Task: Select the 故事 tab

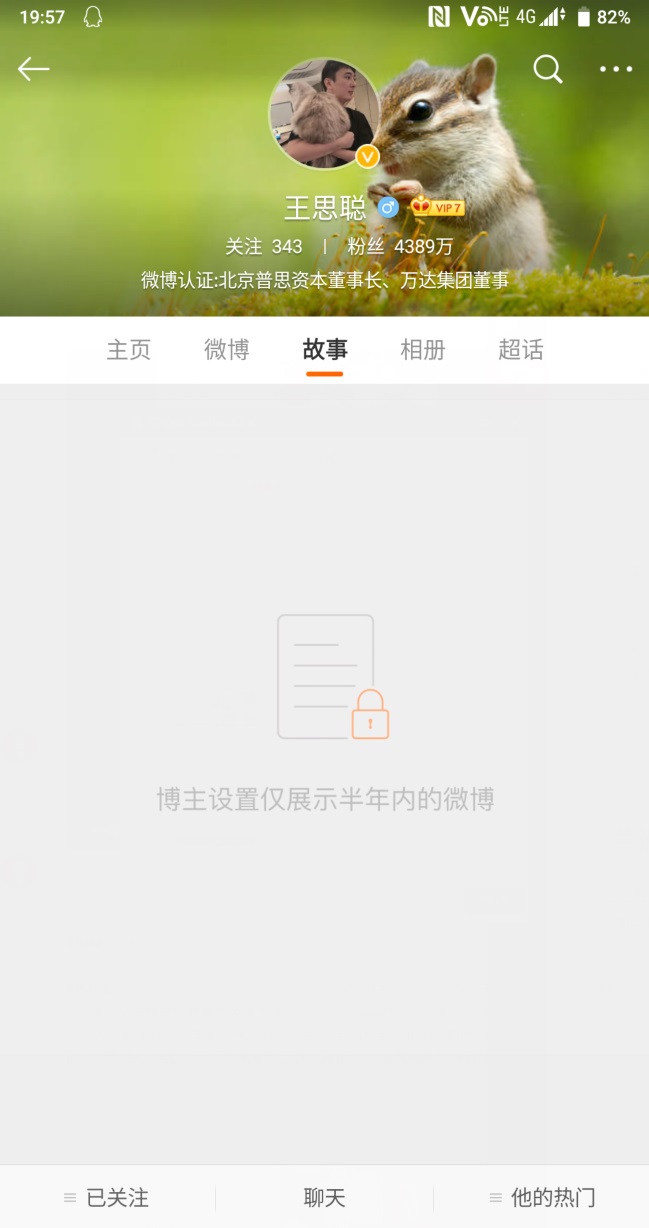Action: pos(325,350)
